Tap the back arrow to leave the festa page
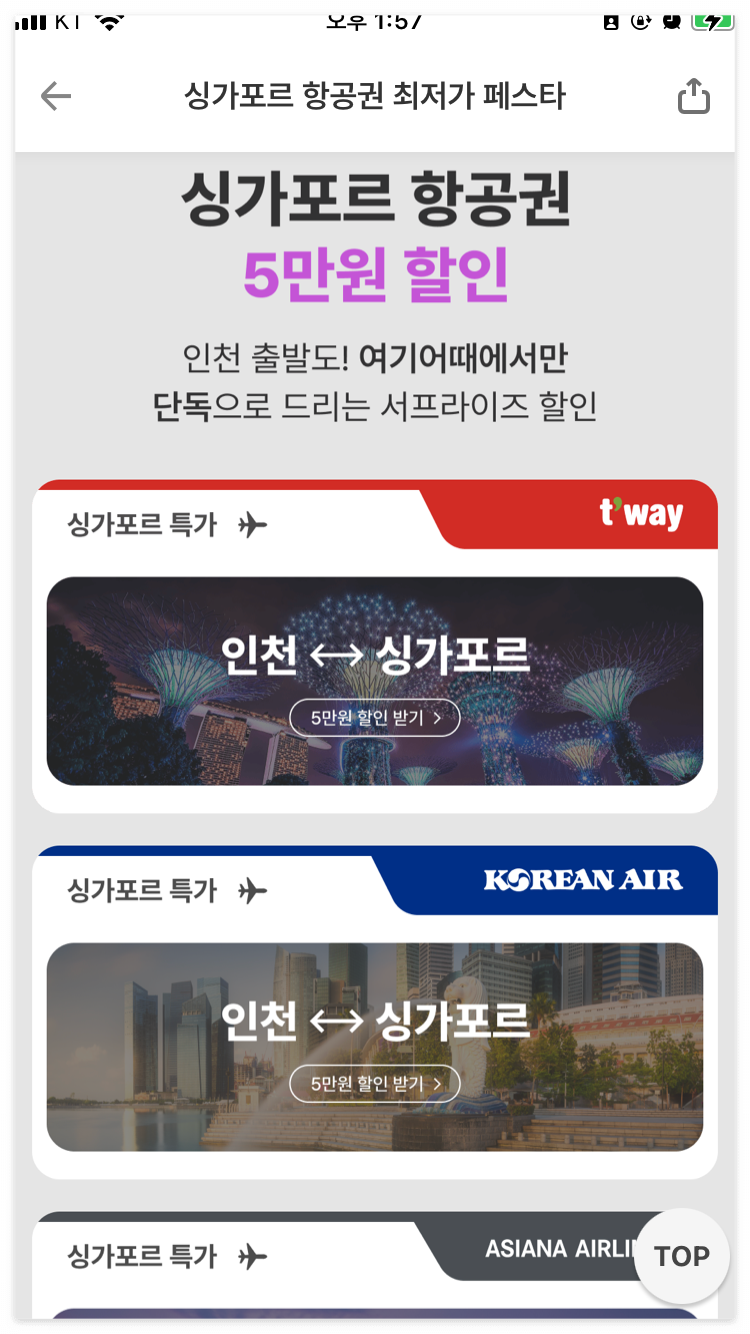 click(56, 96)
